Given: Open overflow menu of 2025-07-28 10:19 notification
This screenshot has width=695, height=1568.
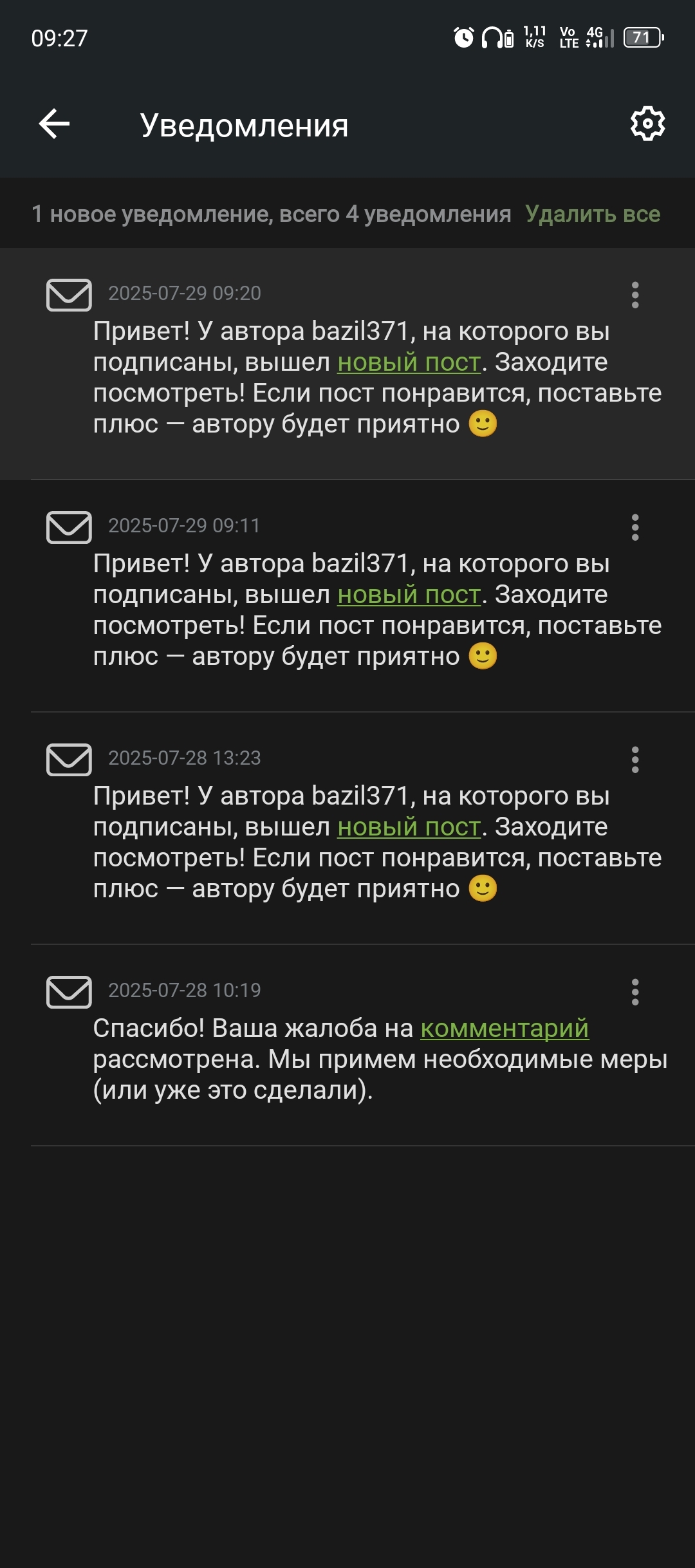Looking at the screenshot, I should click(x=635, y=992).
